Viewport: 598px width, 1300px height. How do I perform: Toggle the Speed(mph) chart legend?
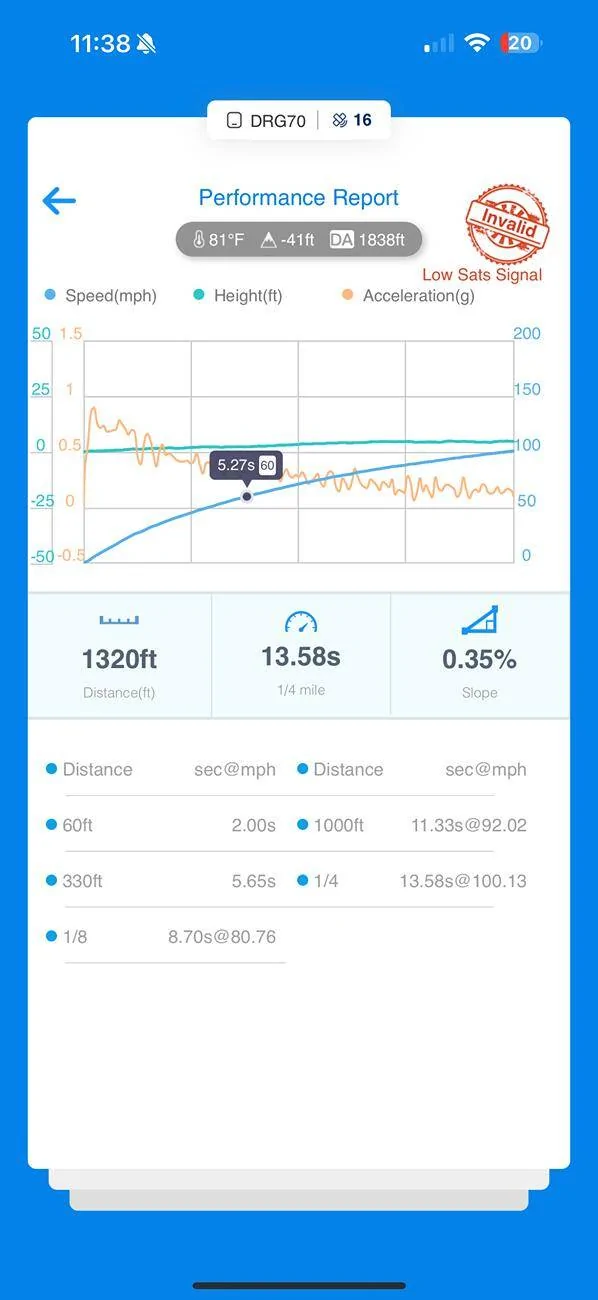pos(101,296)
